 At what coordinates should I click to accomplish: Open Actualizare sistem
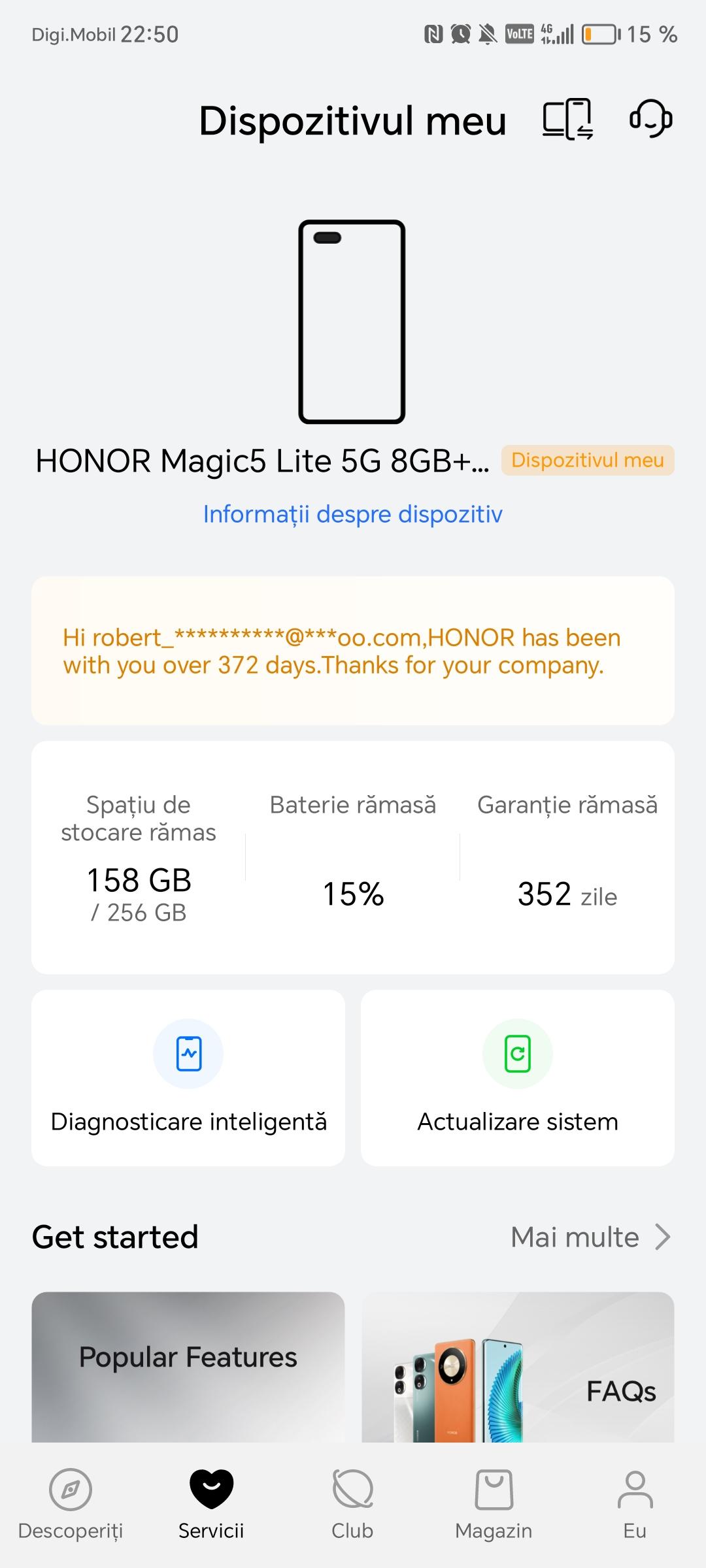pyautogui.click(x=517, y=1078)
